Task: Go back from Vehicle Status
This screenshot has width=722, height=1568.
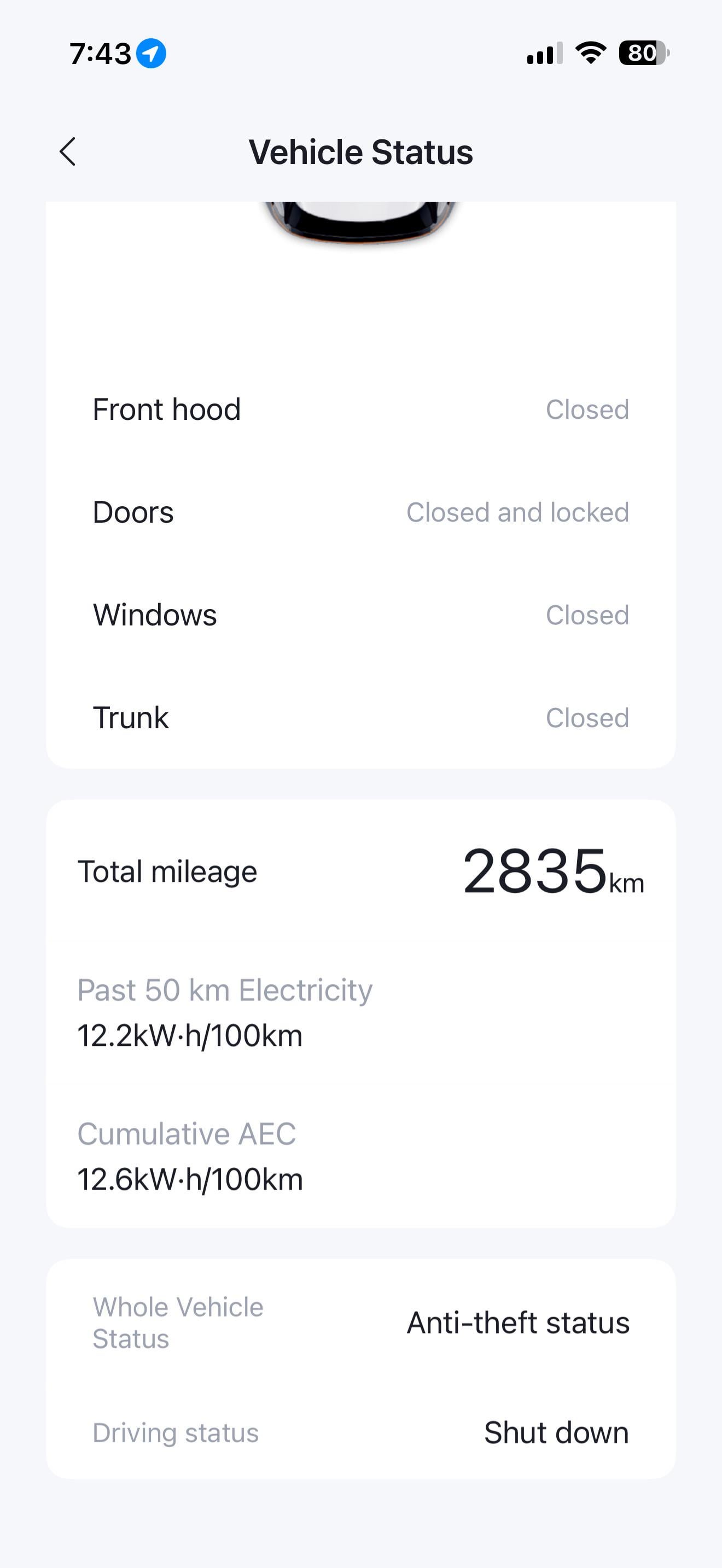Action: 68,151
